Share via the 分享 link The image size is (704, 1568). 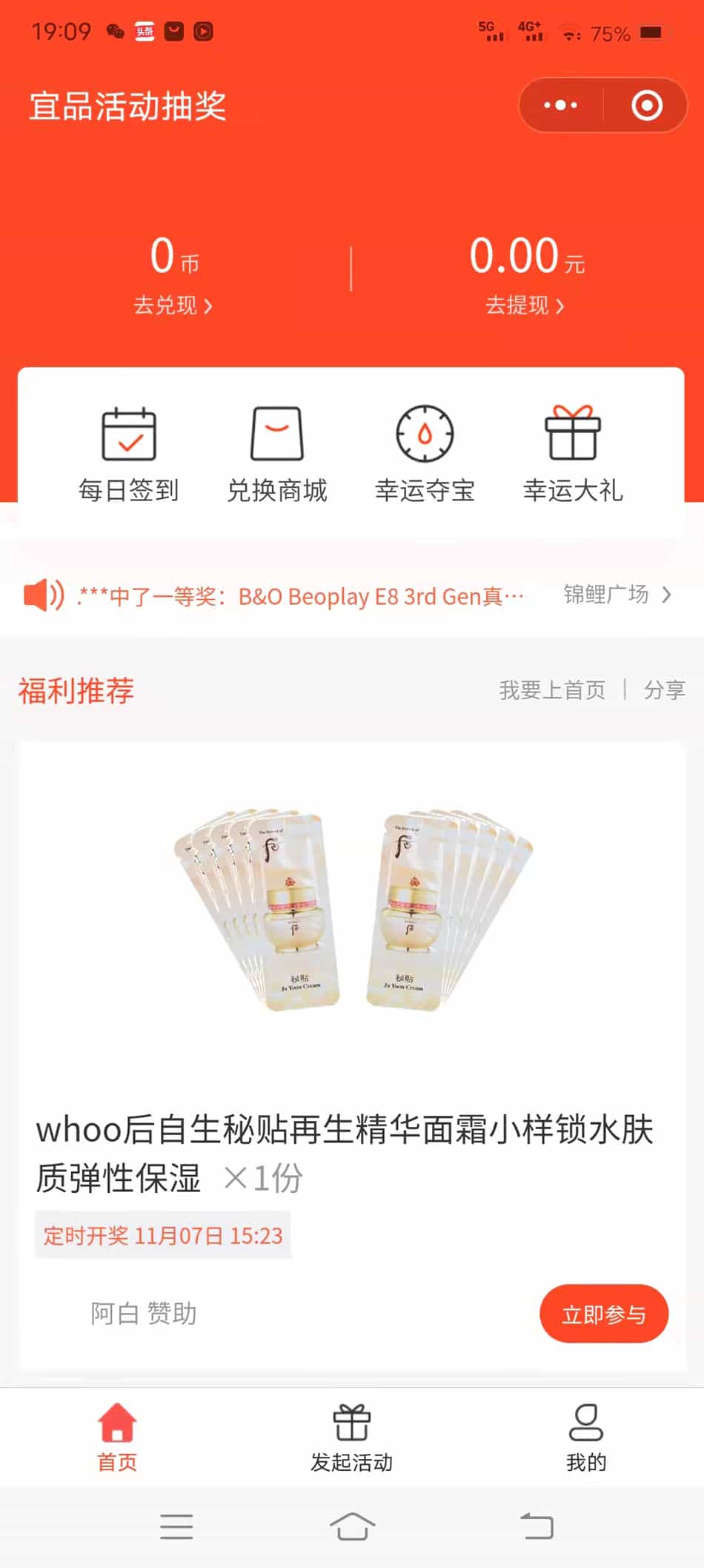[x=664, y=690]
